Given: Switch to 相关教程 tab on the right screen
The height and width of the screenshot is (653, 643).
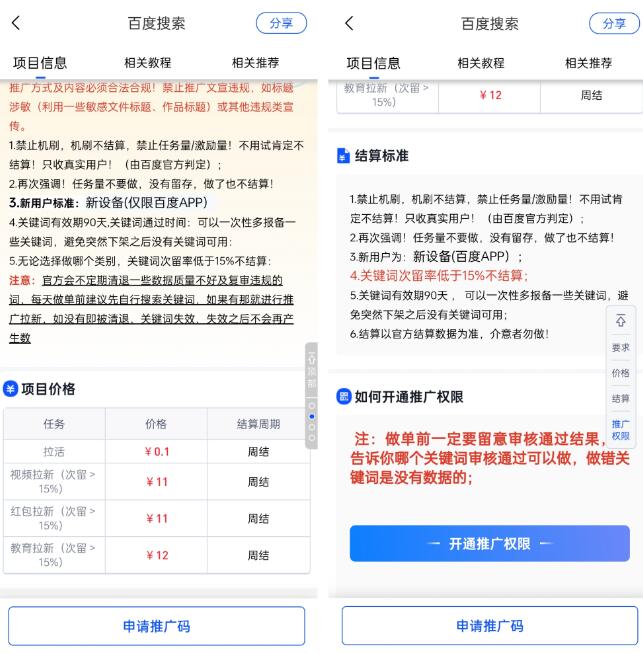Looking at the screenshot, I should pos(481,63).
